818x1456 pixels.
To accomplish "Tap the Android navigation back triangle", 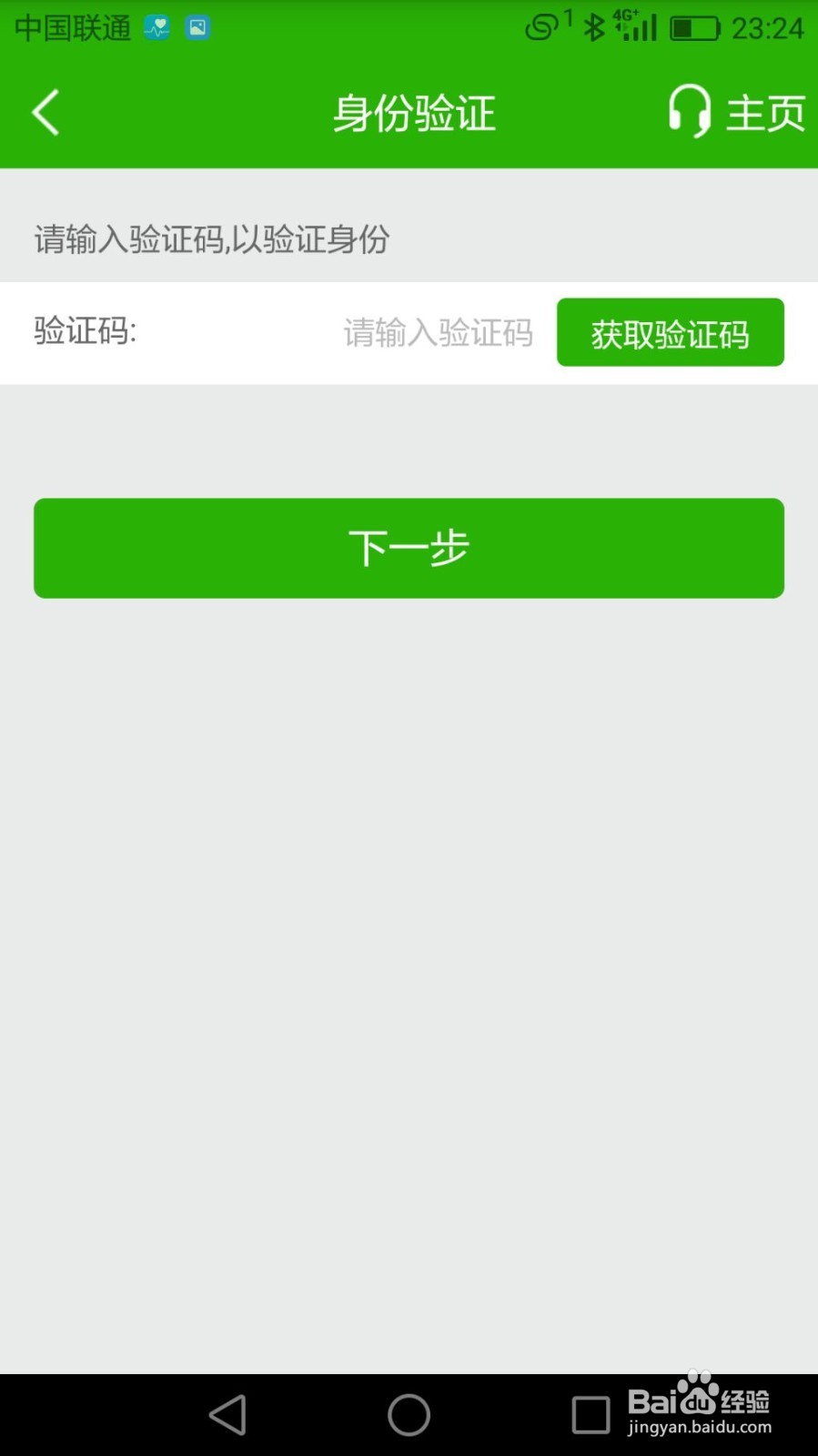I will click(227, 1415).
